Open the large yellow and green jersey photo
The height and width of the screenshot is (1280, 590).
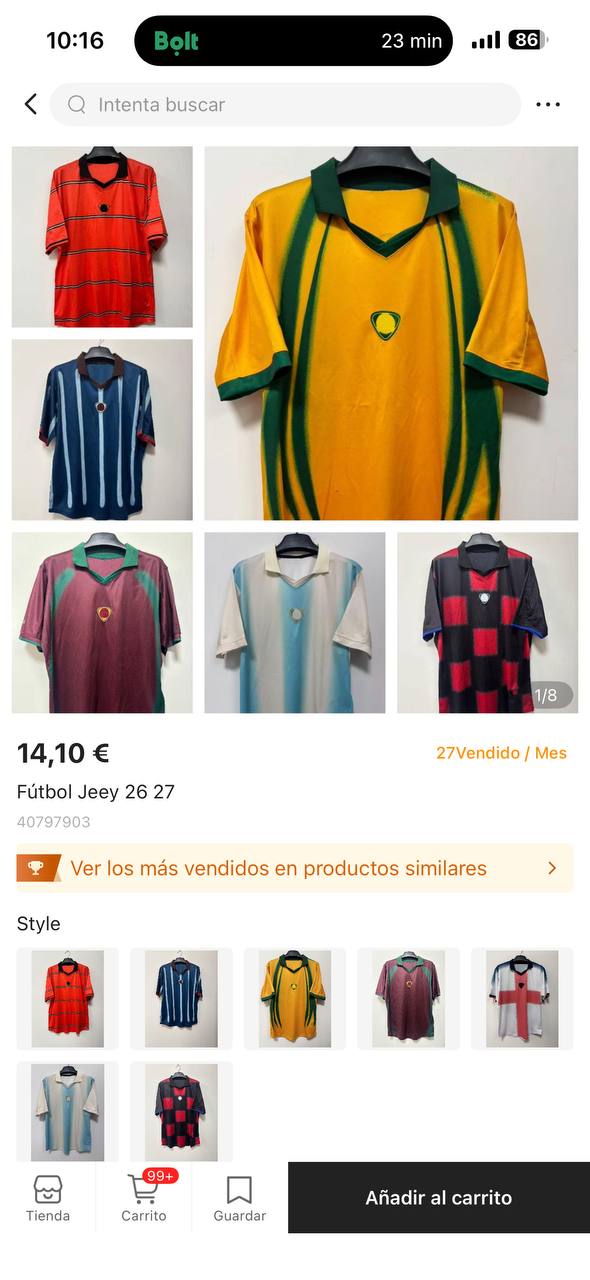click(391, 333)
